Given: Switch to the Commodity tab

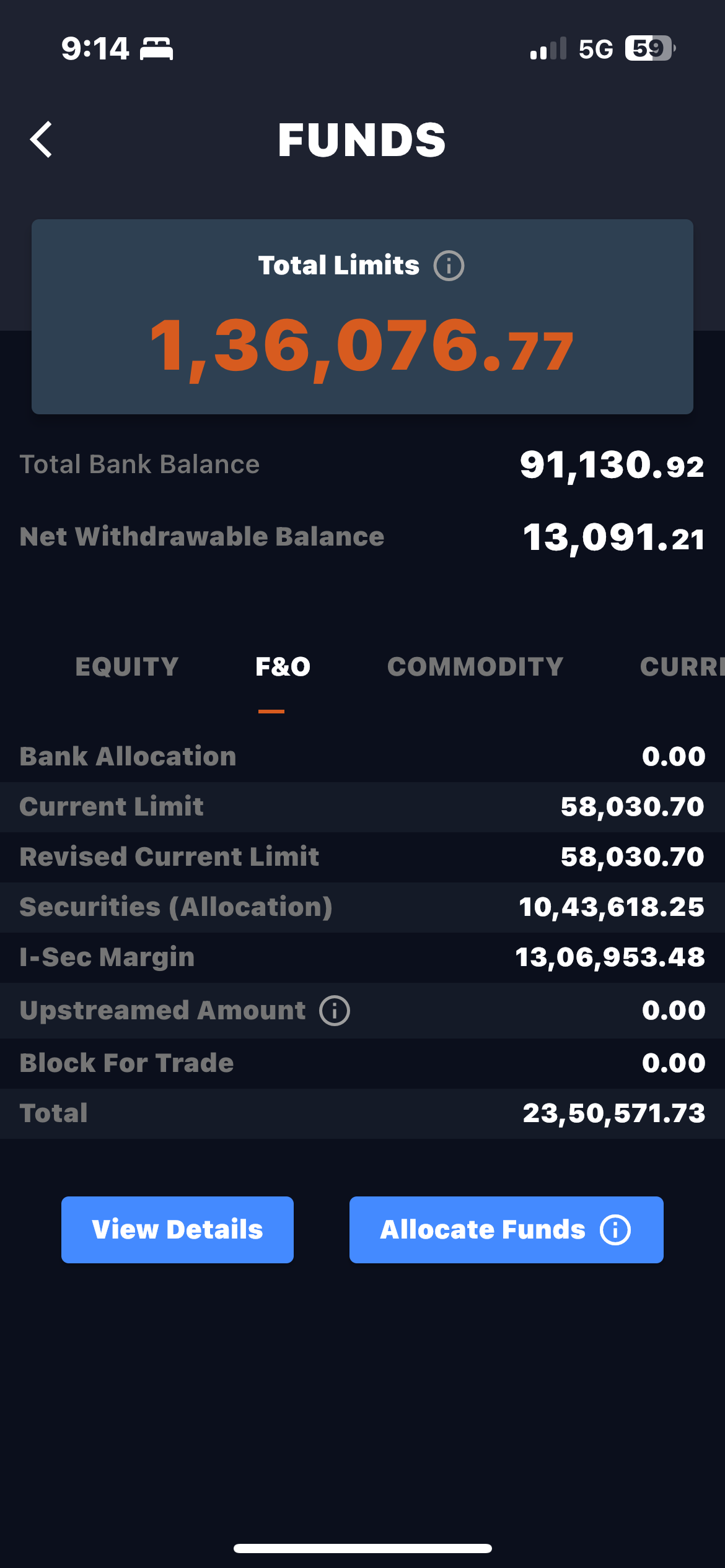Looking at the screenshot, I should pos(475,667).
